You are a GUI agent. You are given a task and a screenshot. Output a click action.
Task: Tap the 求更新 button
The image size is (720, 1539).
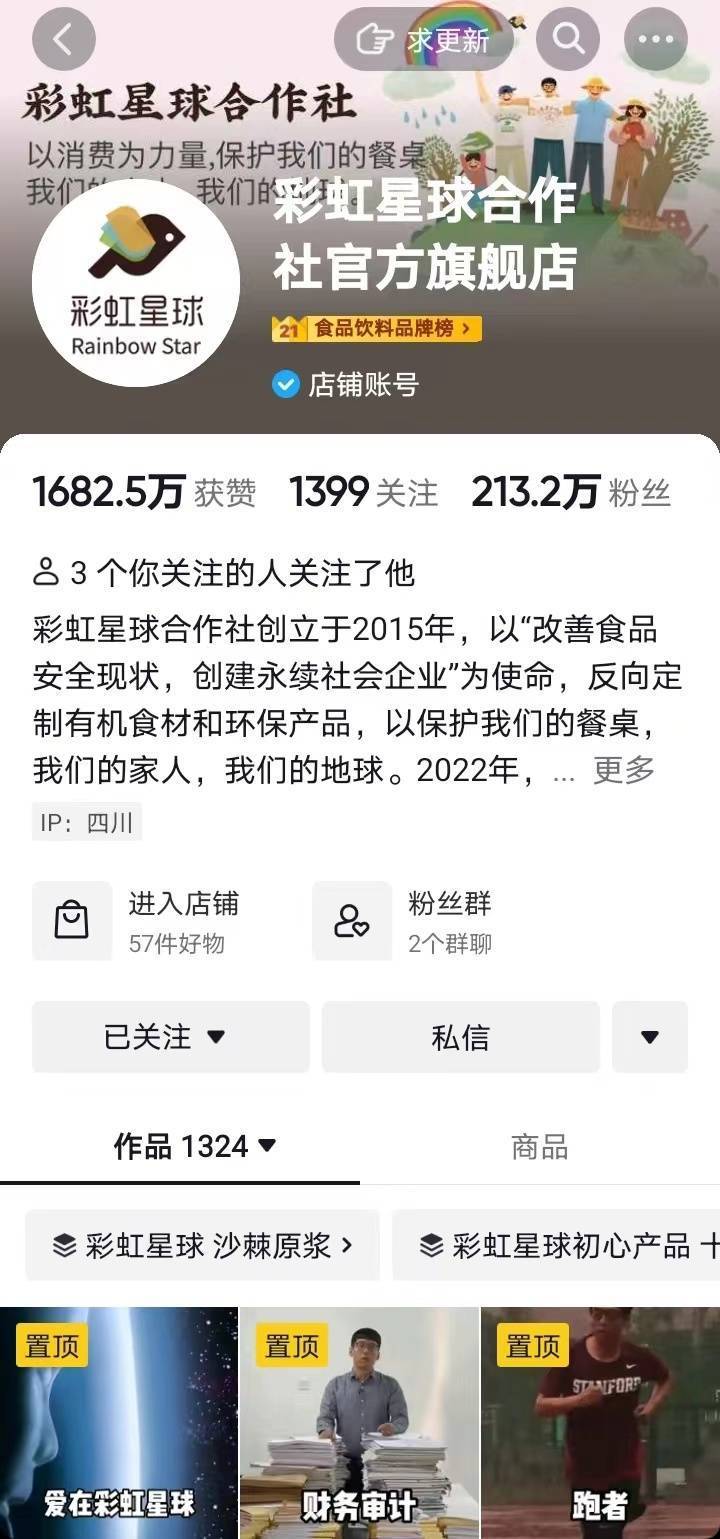tap(424, 40)
